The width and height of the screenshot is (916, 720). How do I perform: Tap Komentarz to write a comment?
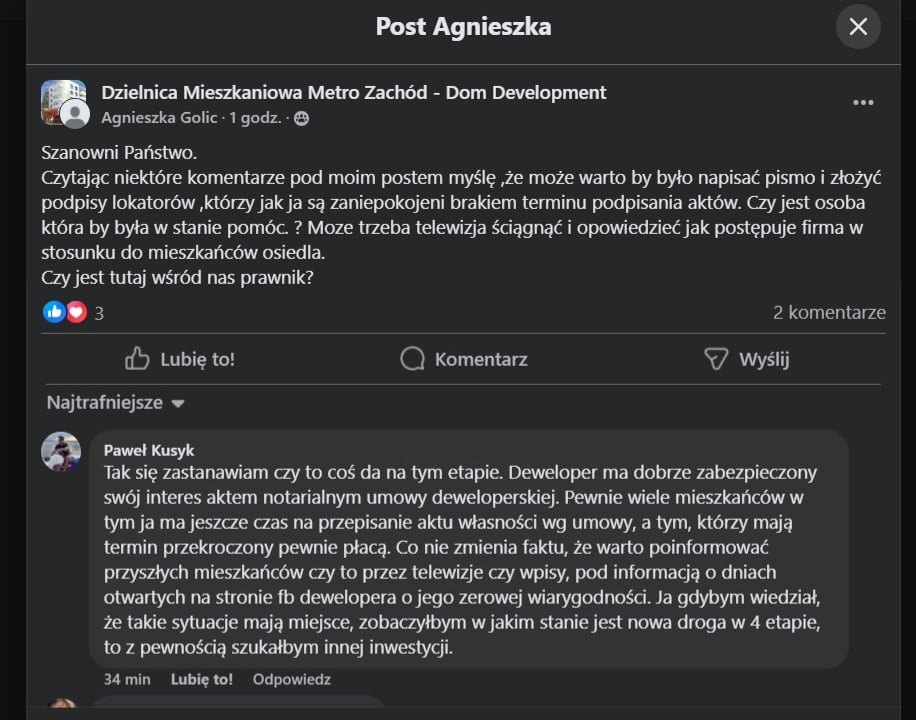[463, 359]
